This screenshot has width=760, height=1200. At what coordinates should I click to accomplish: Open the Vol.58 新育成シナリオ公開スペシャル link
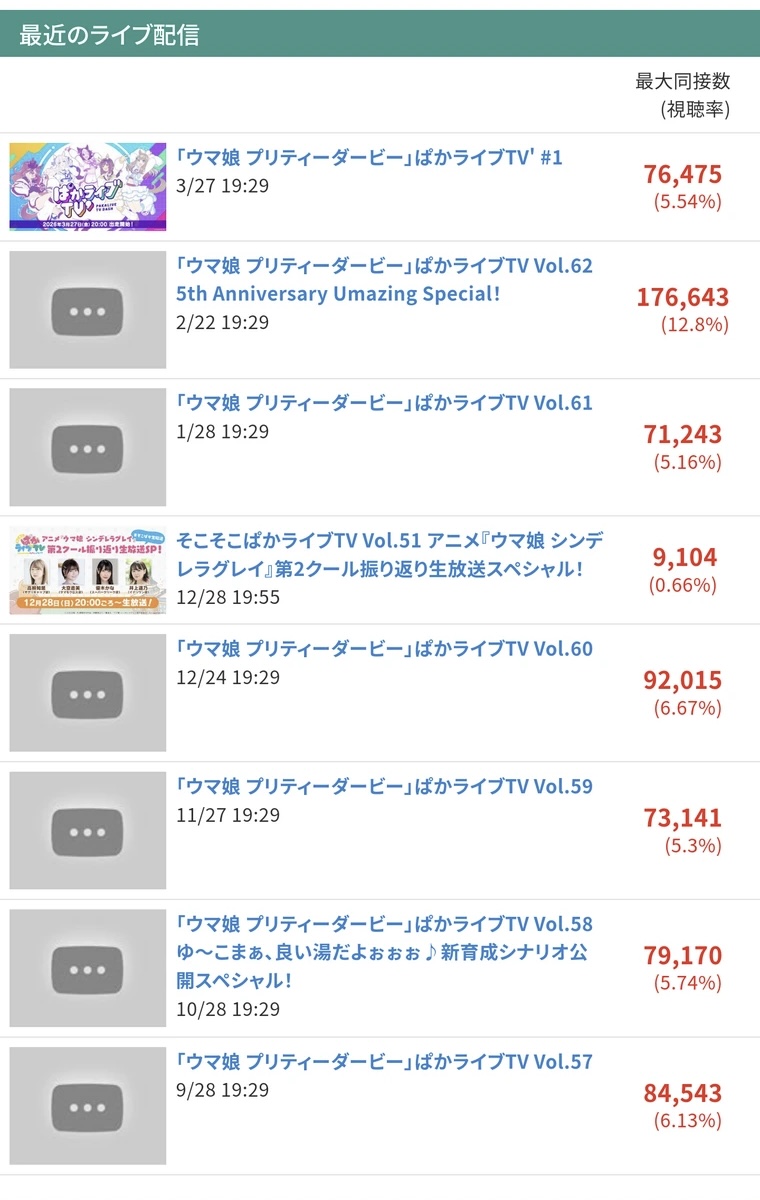(x=384, y=951)
